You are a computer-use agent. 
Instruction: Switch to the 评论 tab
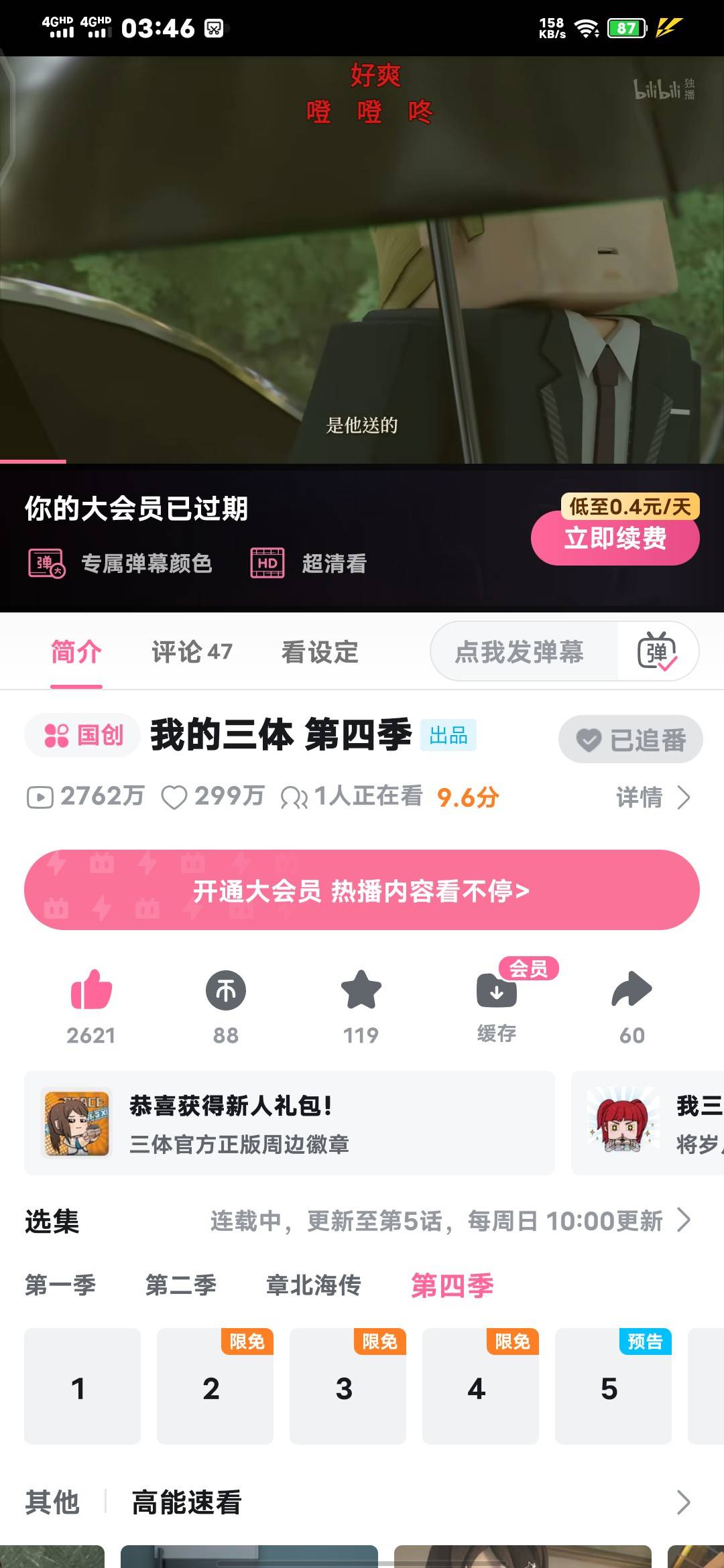click(x=192, y=652)
